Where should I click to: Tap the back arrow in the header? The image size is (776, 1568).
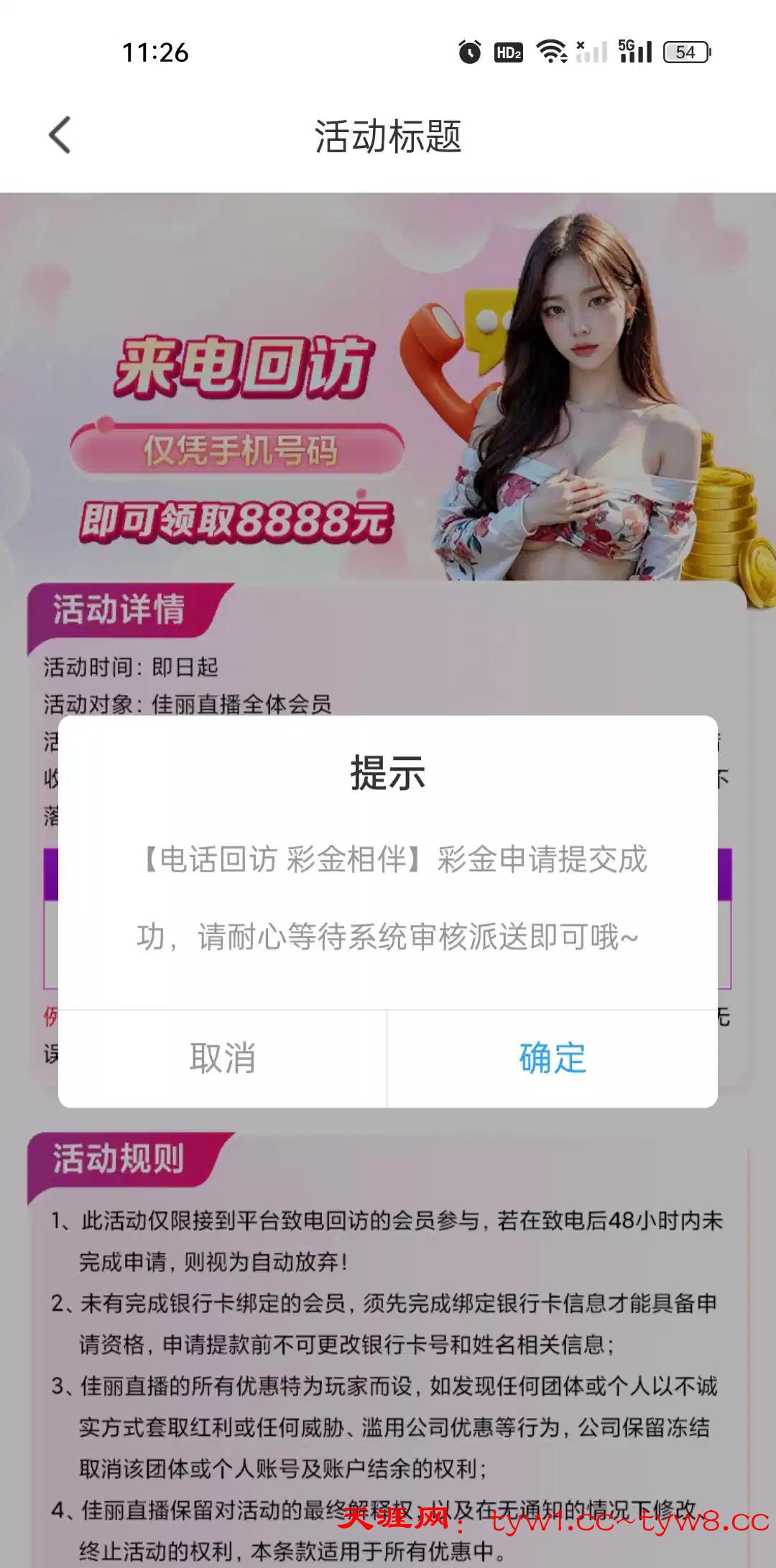pos(60,135)
